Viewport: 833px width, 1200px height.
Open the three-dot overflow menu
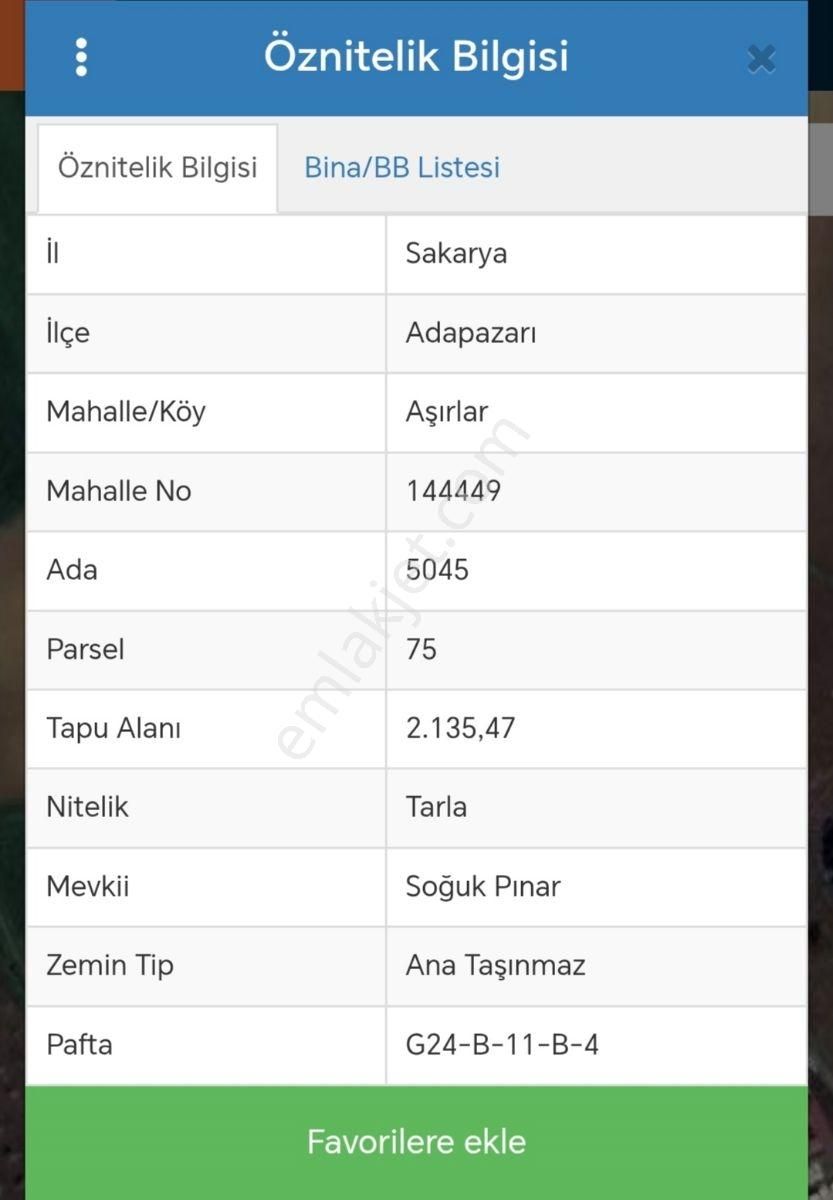[x=81, y=58]
